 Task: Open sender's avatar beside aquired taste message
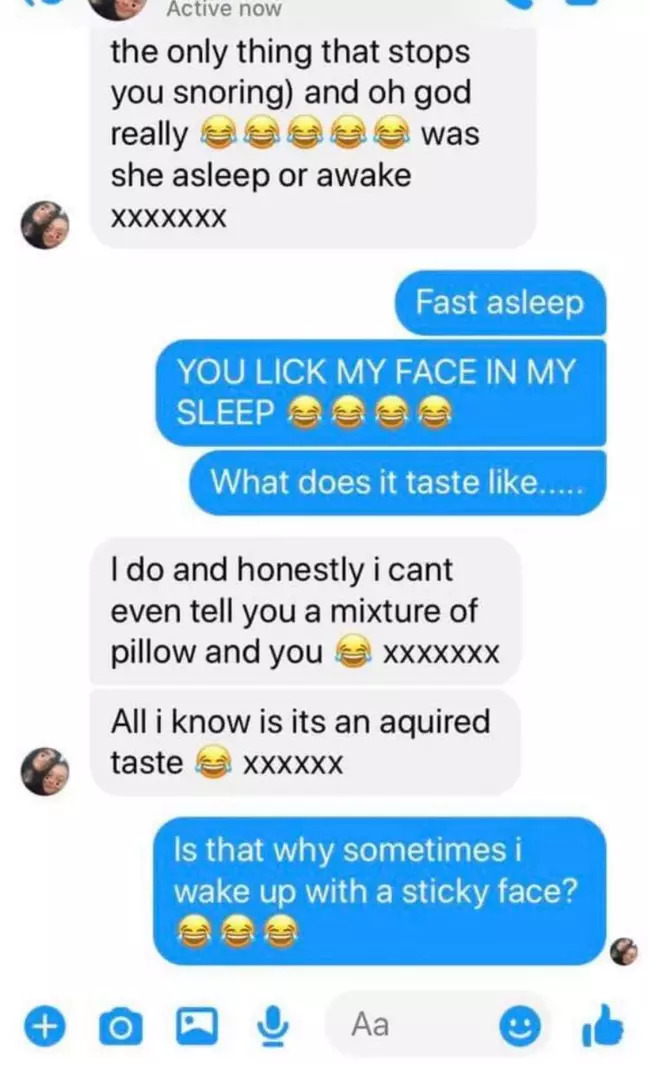coord(47,770)
